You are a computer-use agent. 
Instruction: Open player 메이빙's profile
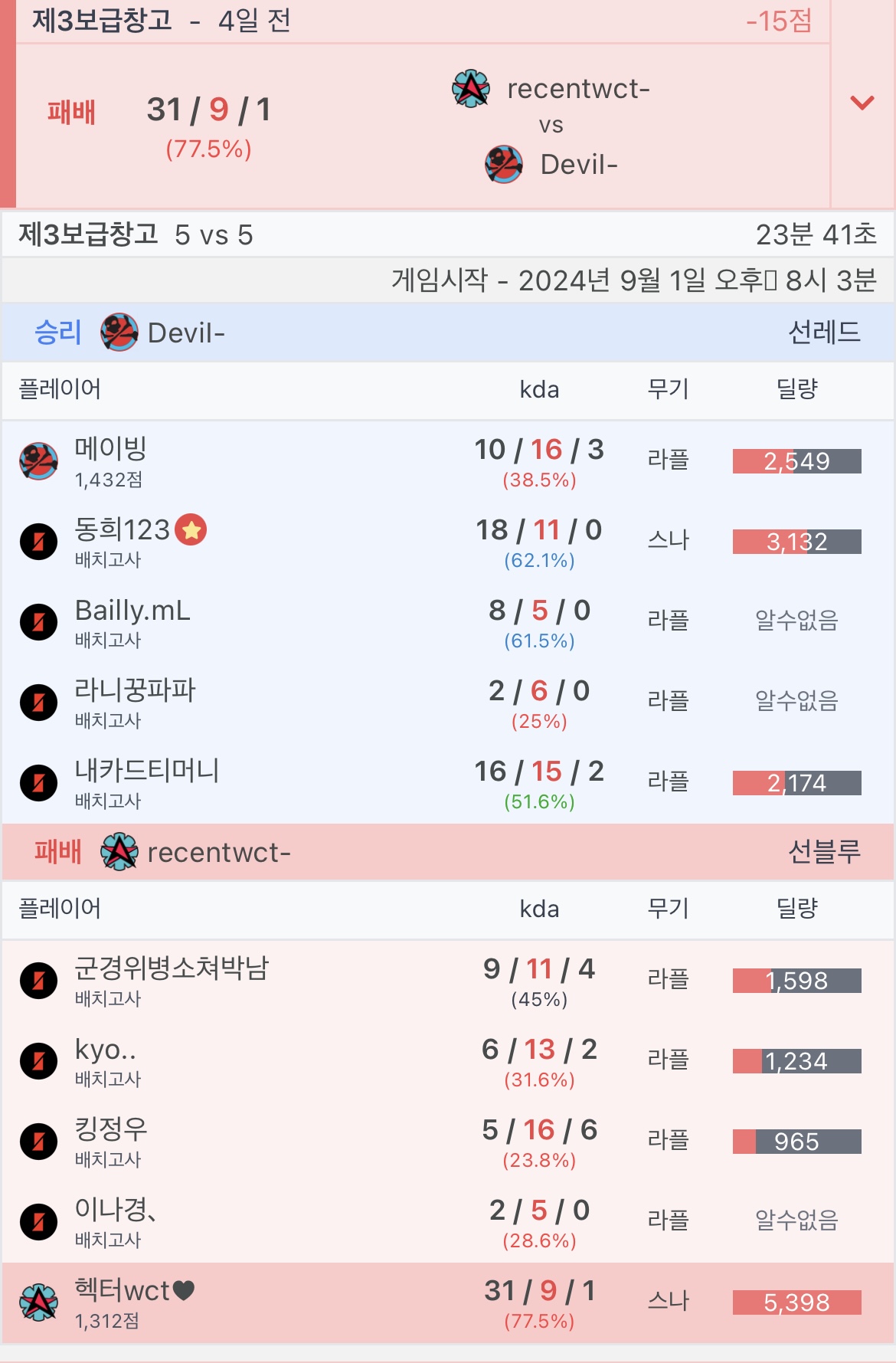click(x=110, y=450)
